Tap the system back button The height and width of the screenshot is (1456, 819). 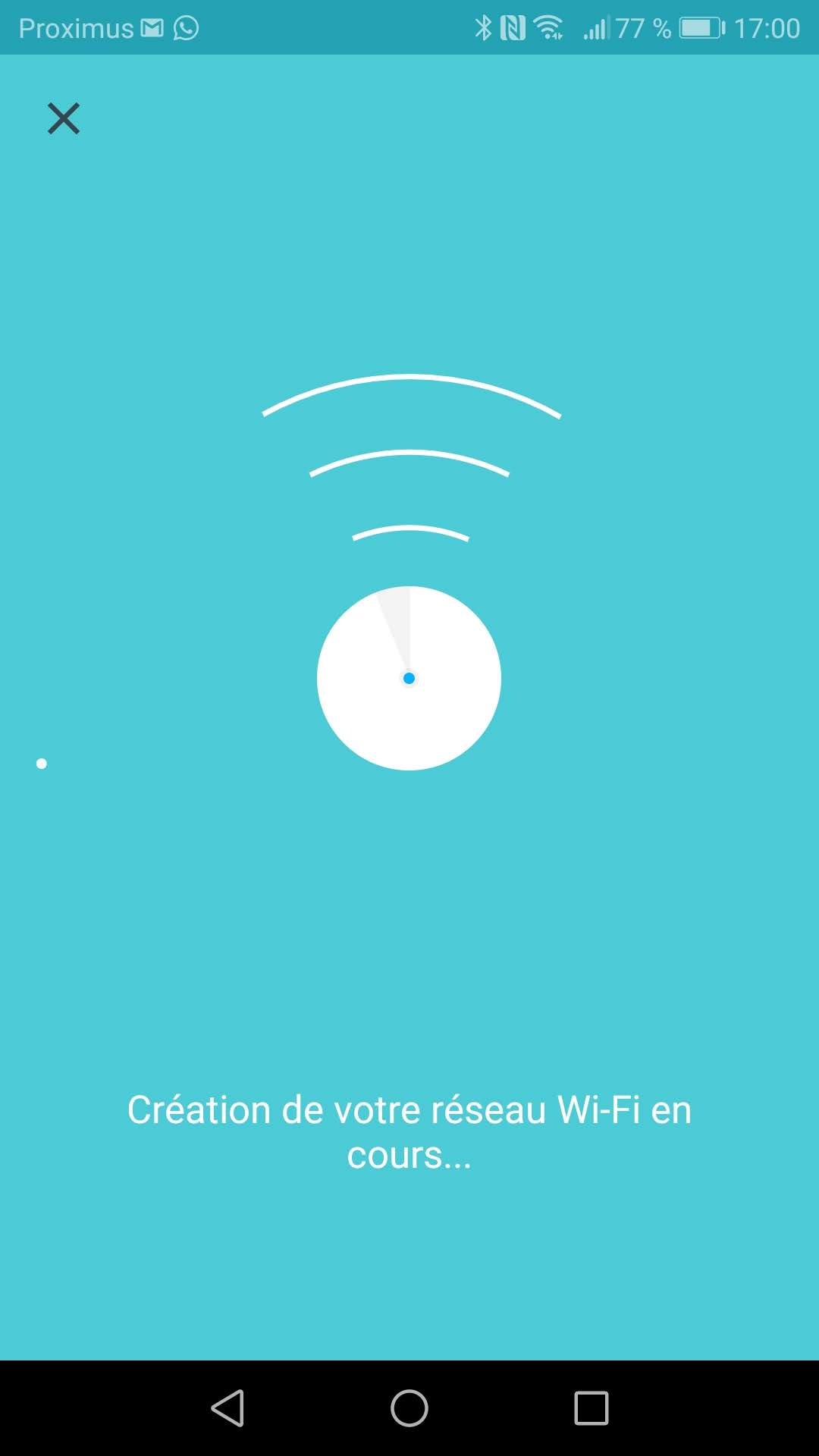pos(227,1408)
